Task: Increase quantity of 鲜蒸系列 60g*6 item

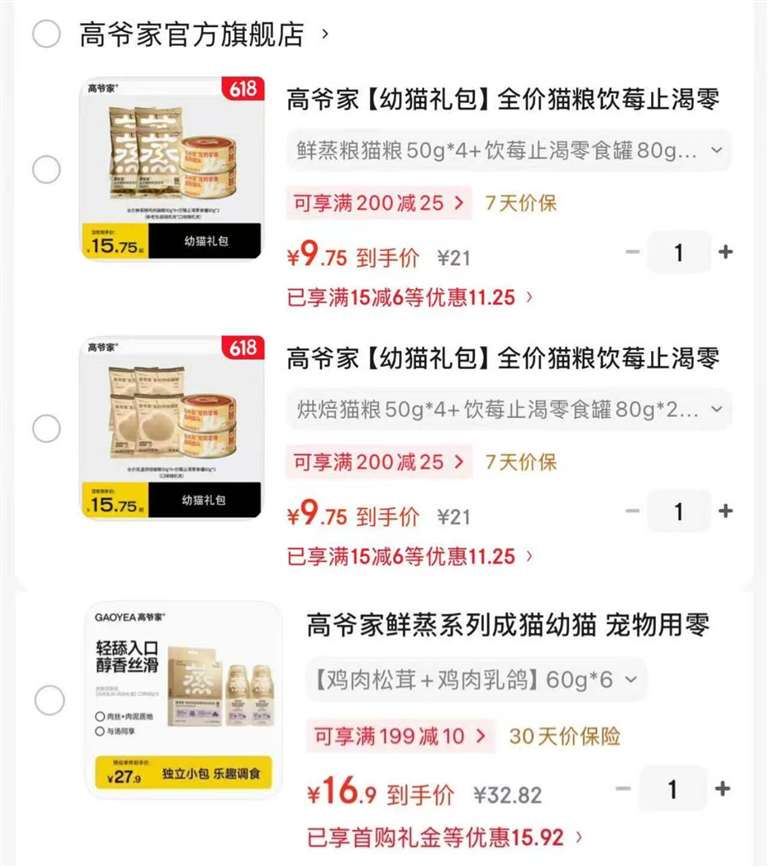Action: point(723,788)
